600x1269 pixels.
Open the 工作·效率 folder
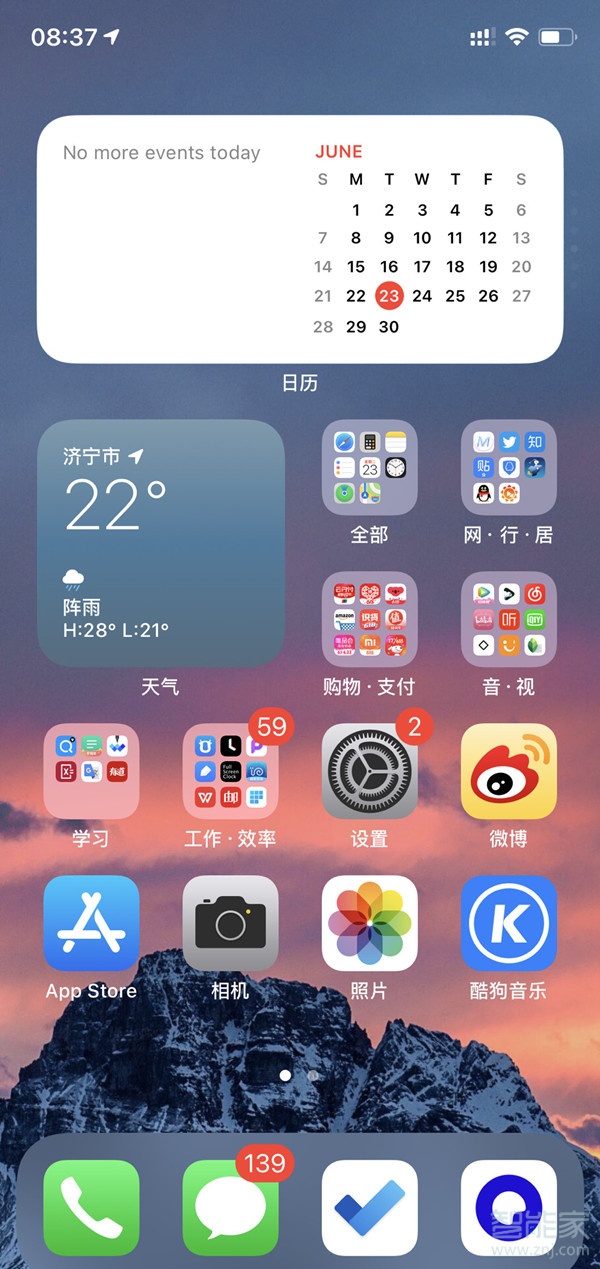click(x=230, y=771)
